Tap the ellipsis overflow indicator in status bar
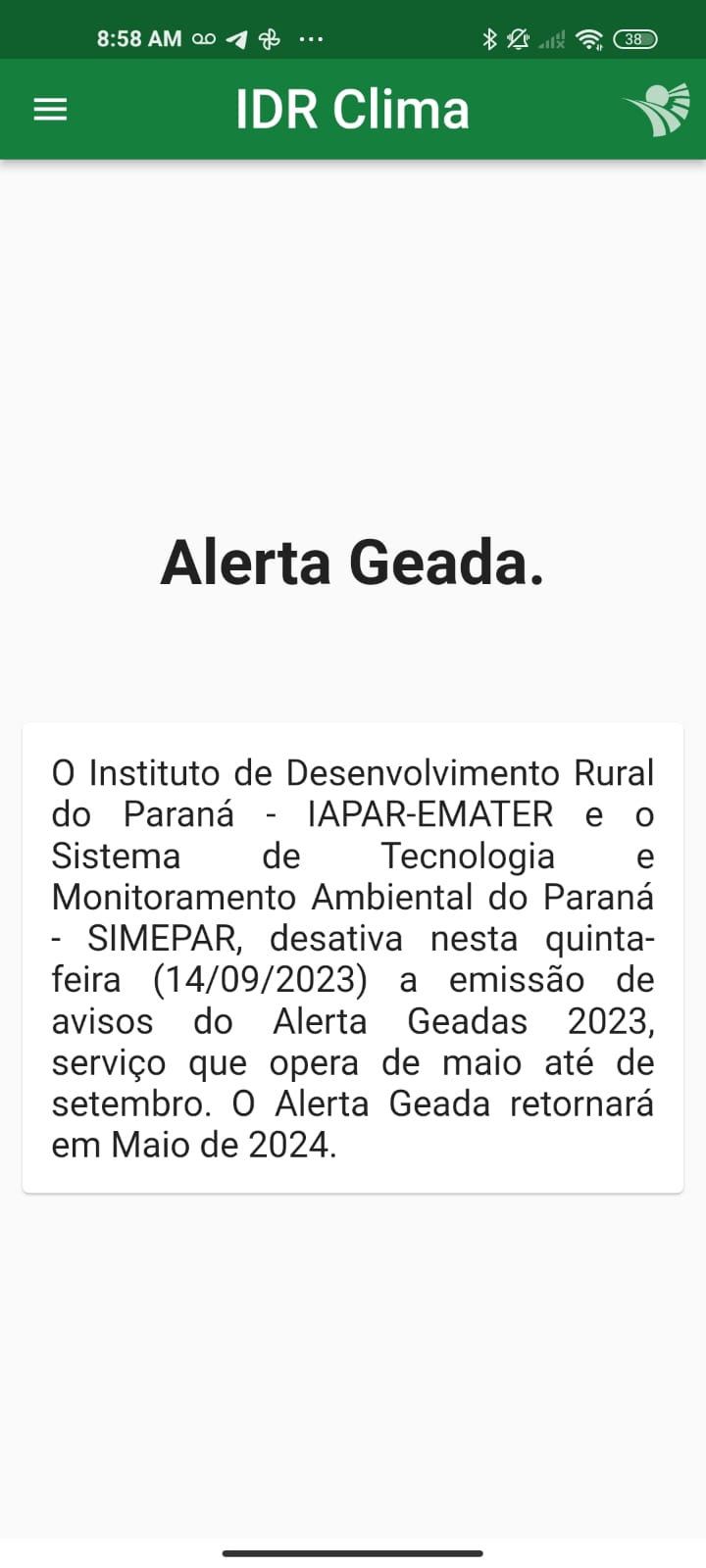Viewport: 706px width, 1568px height. pyautogui.click(x=310, y=39)
